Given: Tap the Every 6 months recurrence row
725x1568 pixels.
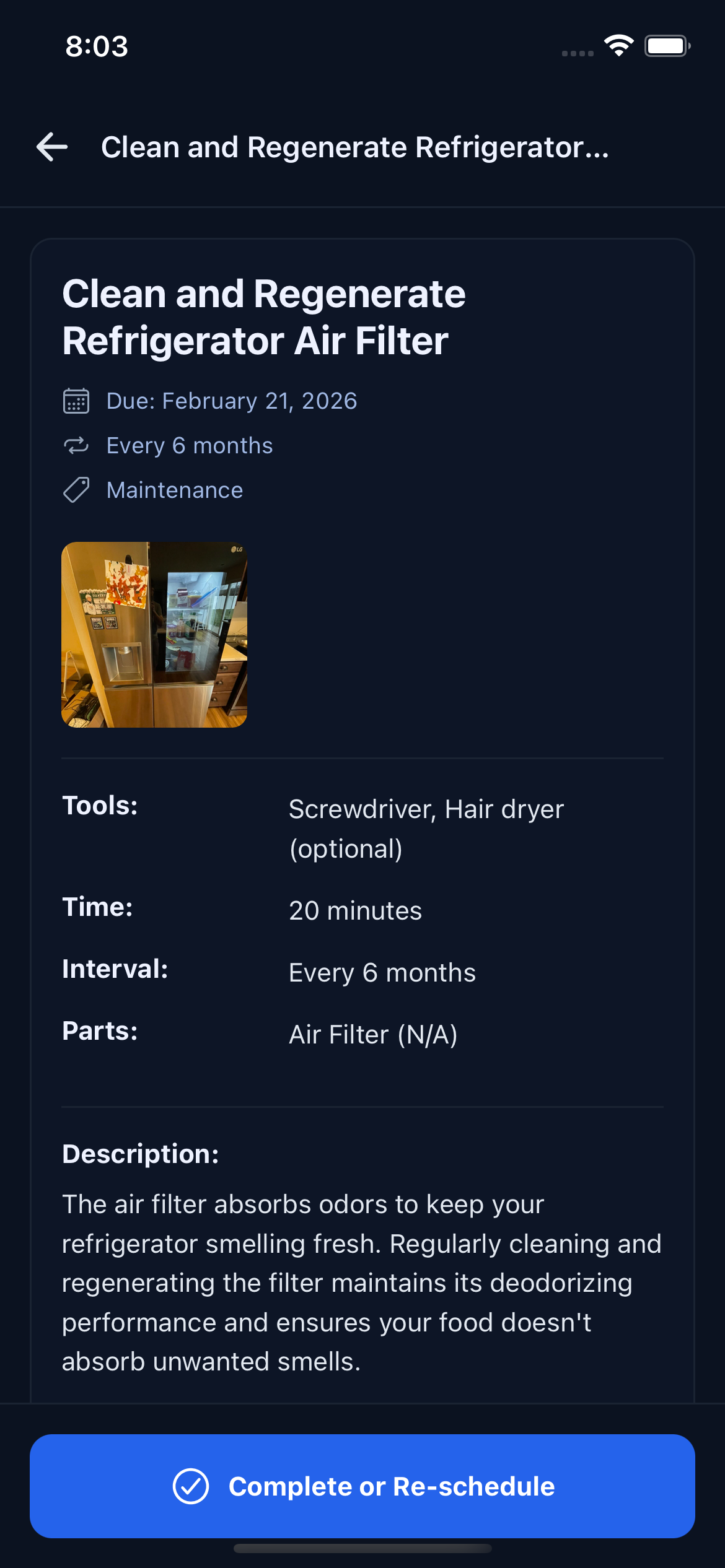Looking at the screenshot, I should (190, 445).
